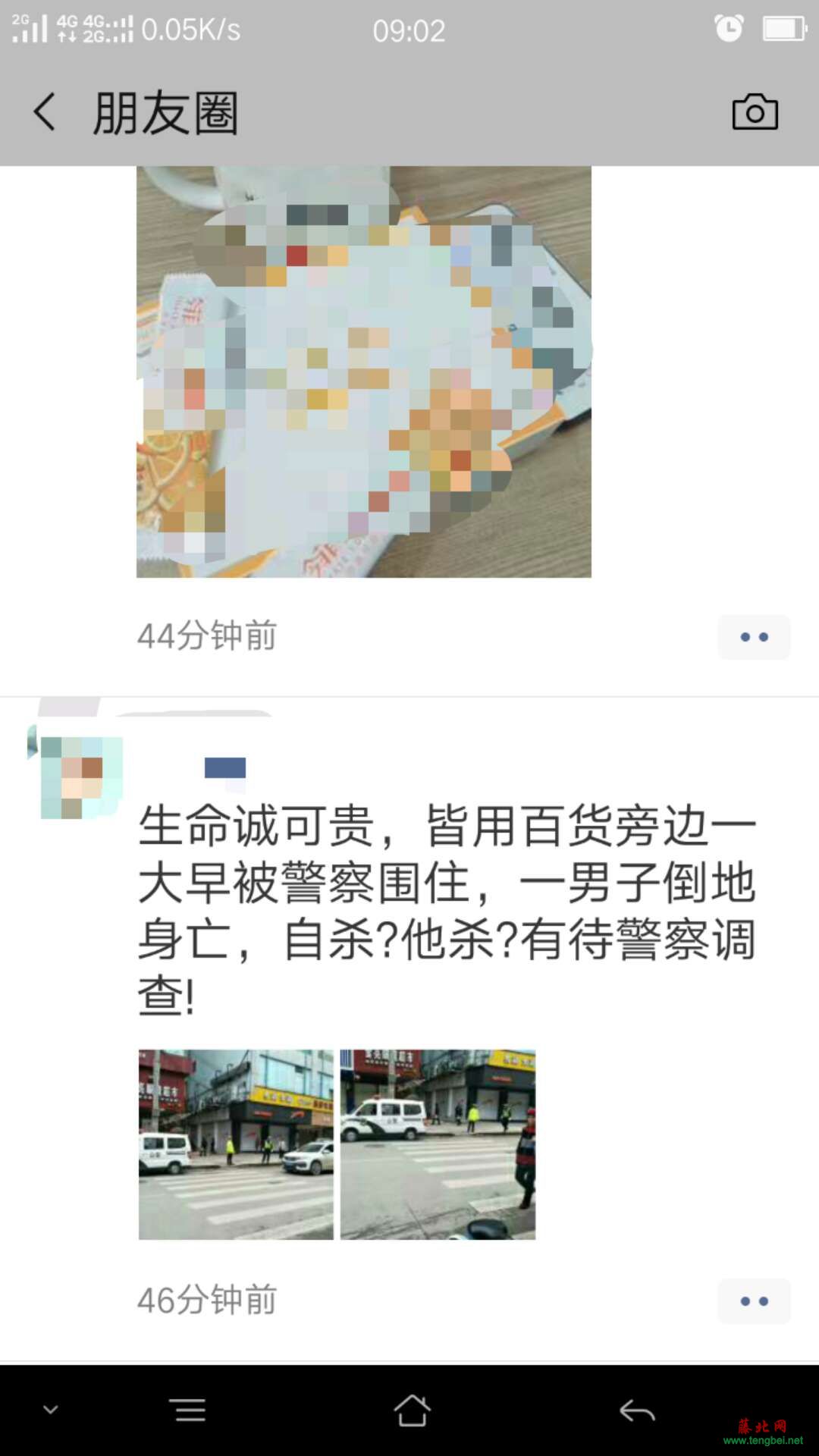This screenshot has width=819, height=1456.
Task: Open the system recent apps menu button
Action: (x=190, y=1410)
